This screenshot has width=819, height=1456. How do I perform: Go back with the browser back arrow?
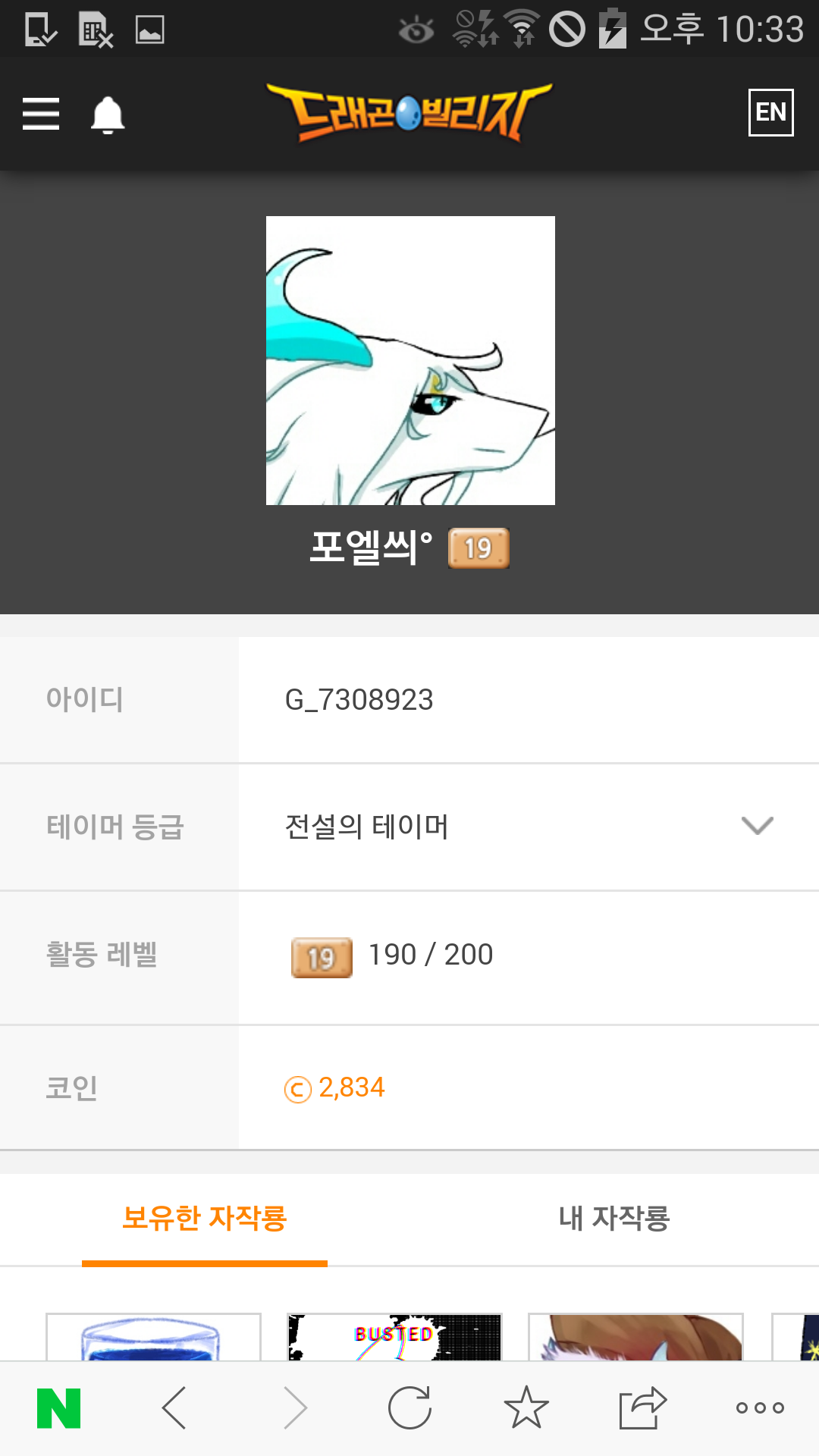(174, 1408)
